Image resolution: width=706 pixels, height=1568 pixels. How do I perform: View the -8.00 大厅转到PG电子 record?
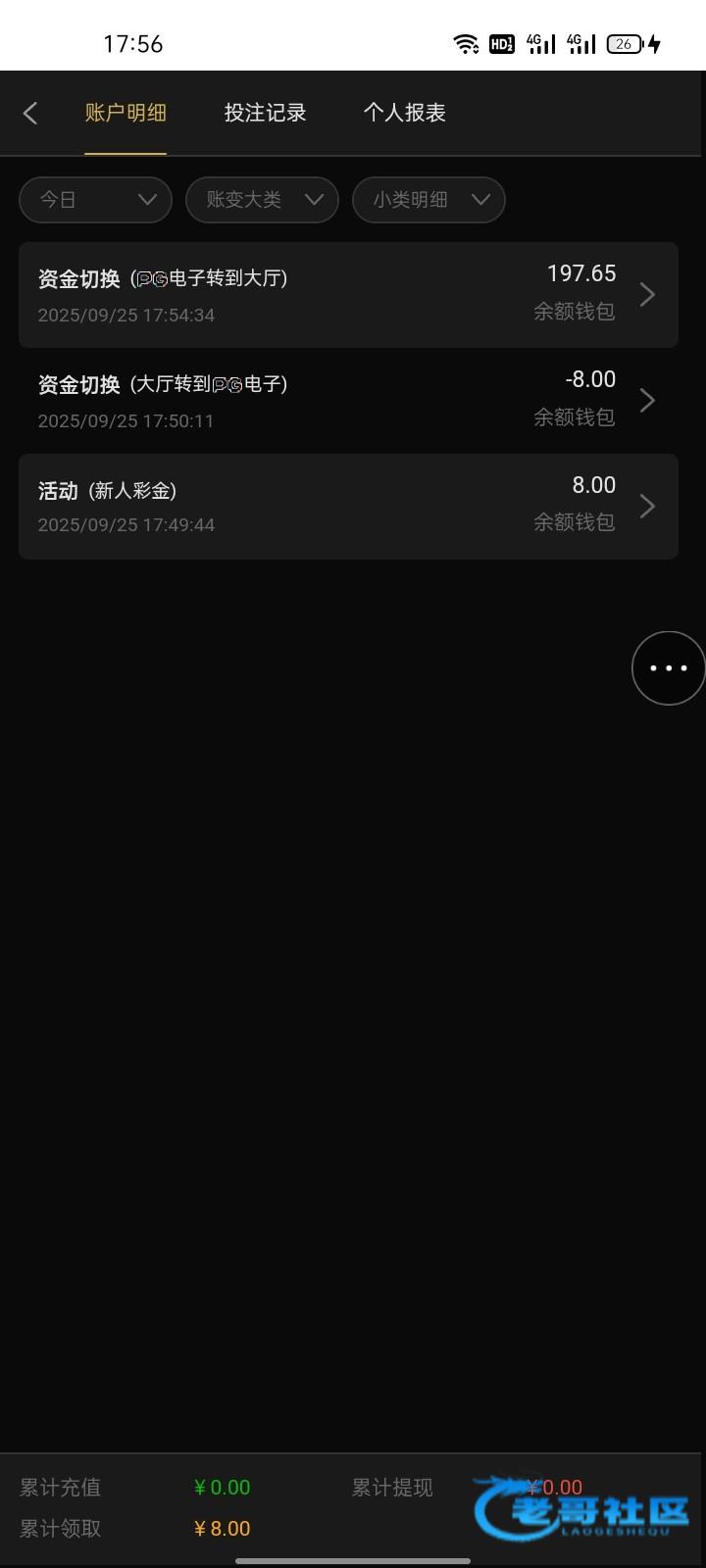(348, 400)
